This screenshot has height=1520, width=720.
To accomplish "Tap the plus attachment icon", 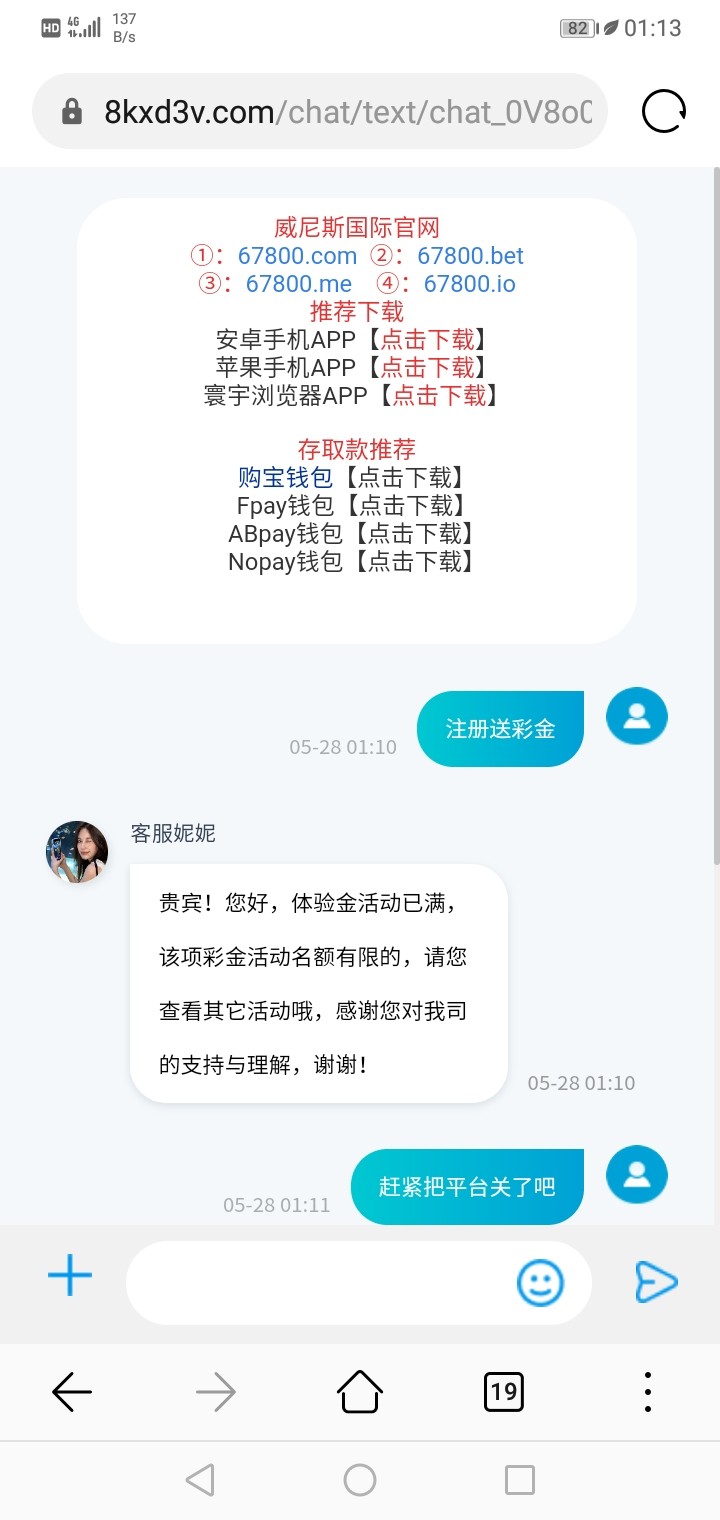I will click(70, 1276).
